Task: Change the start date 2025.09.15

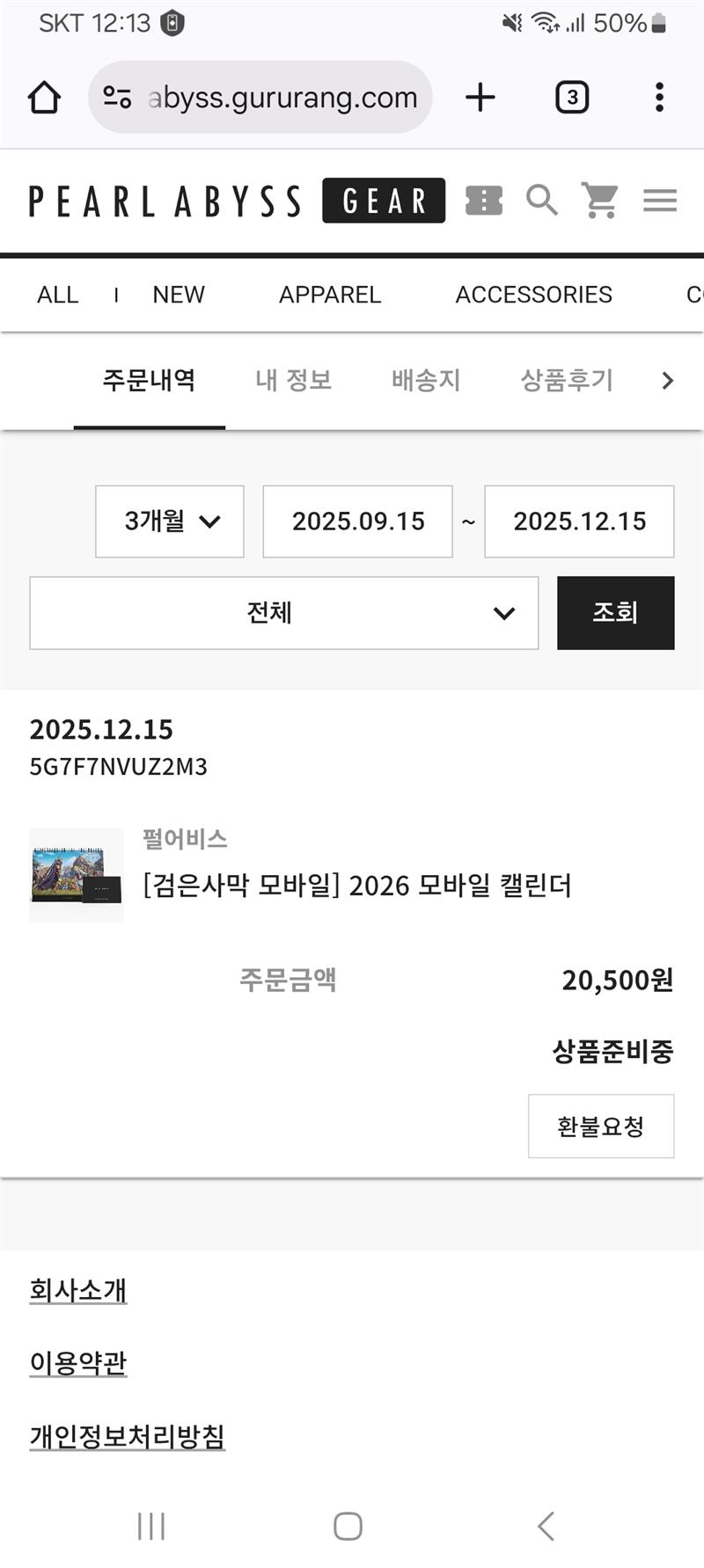Action: (x=358, y=521)
